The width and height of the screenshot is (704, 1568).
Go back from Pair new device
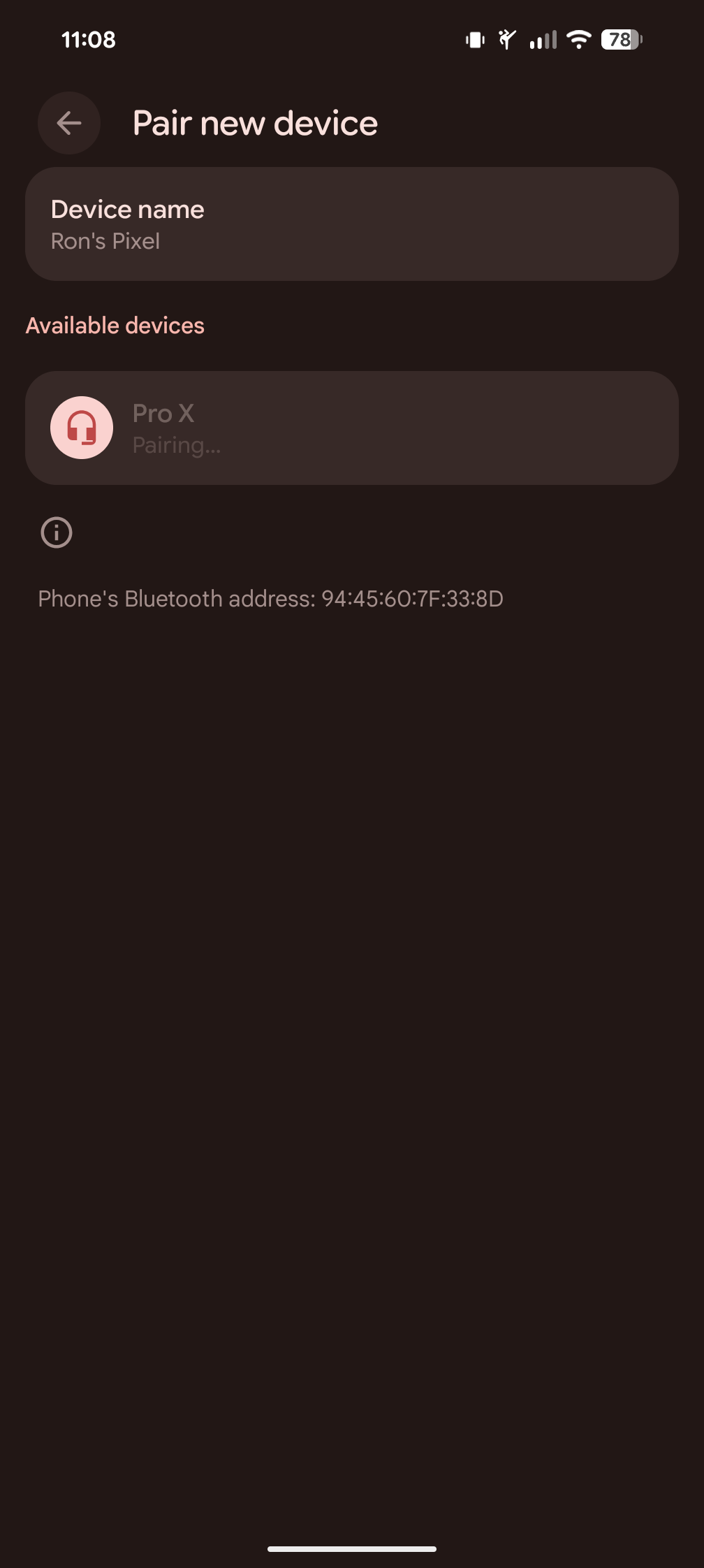pos(69,123)
